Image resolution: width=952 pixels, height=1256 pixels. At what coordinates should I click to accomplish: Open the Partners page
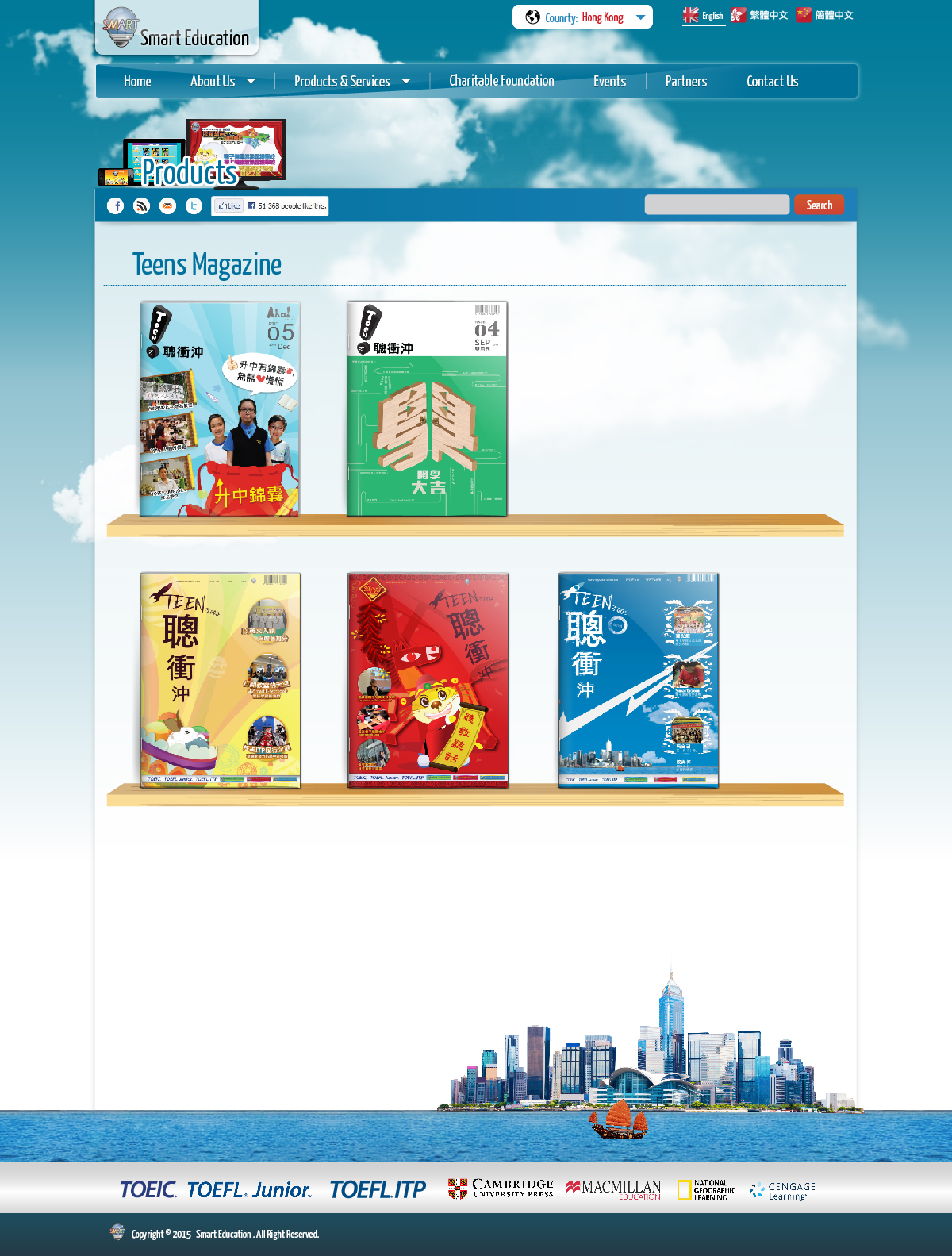point(686,82)
